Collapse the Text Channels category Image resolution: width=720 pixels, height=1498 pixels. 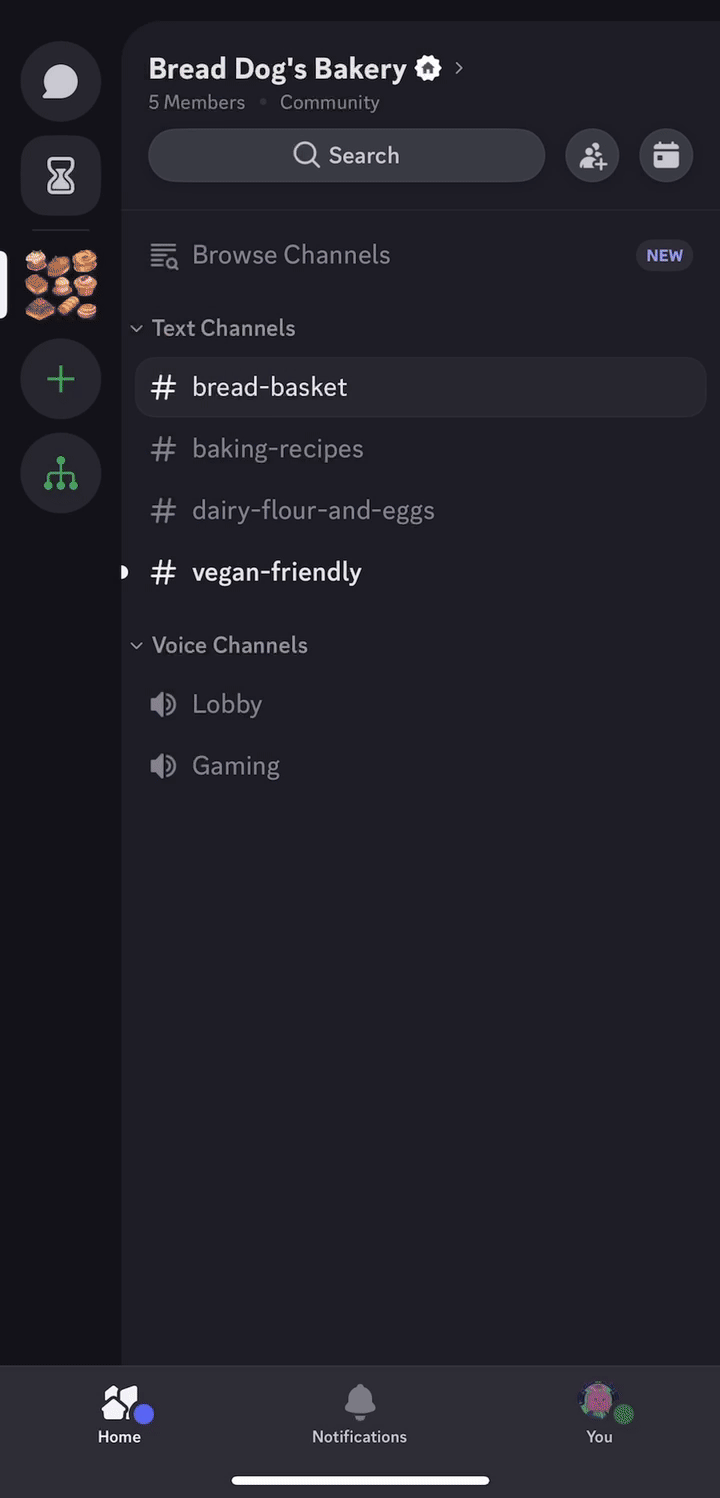point(214,328)
